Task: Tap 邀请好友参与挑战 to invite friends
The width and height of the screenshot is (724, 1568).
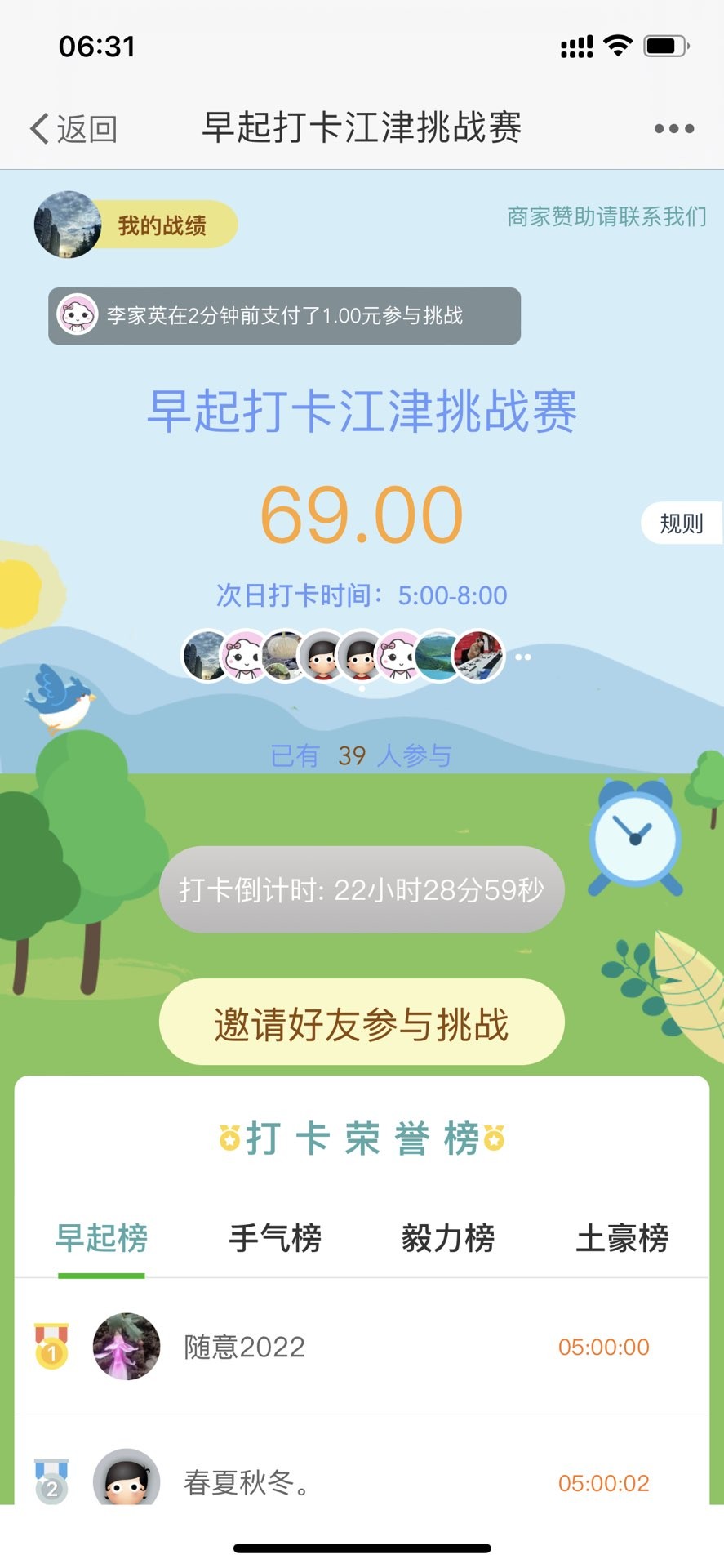Action: 362,1023
